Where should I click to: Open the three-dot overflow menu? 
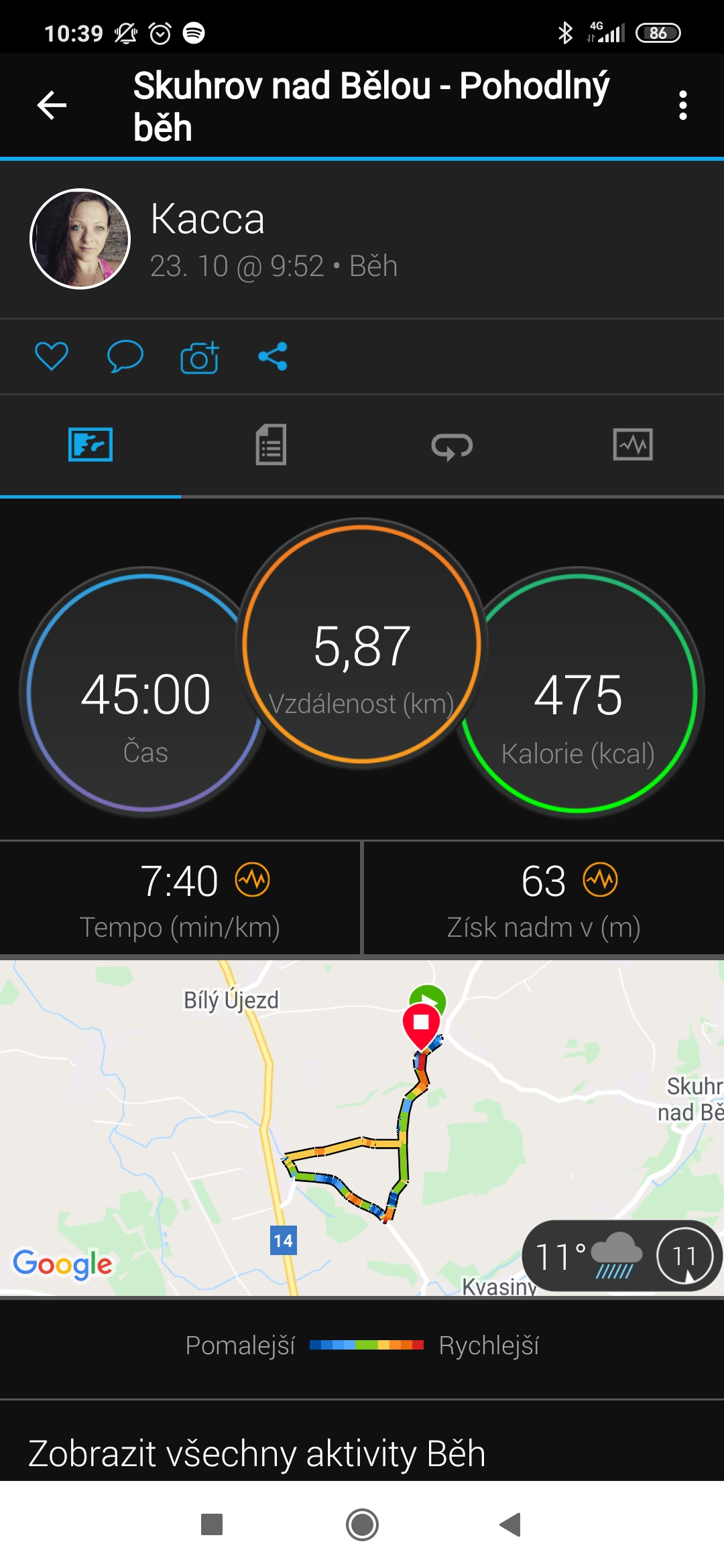(x=682, y=105)
